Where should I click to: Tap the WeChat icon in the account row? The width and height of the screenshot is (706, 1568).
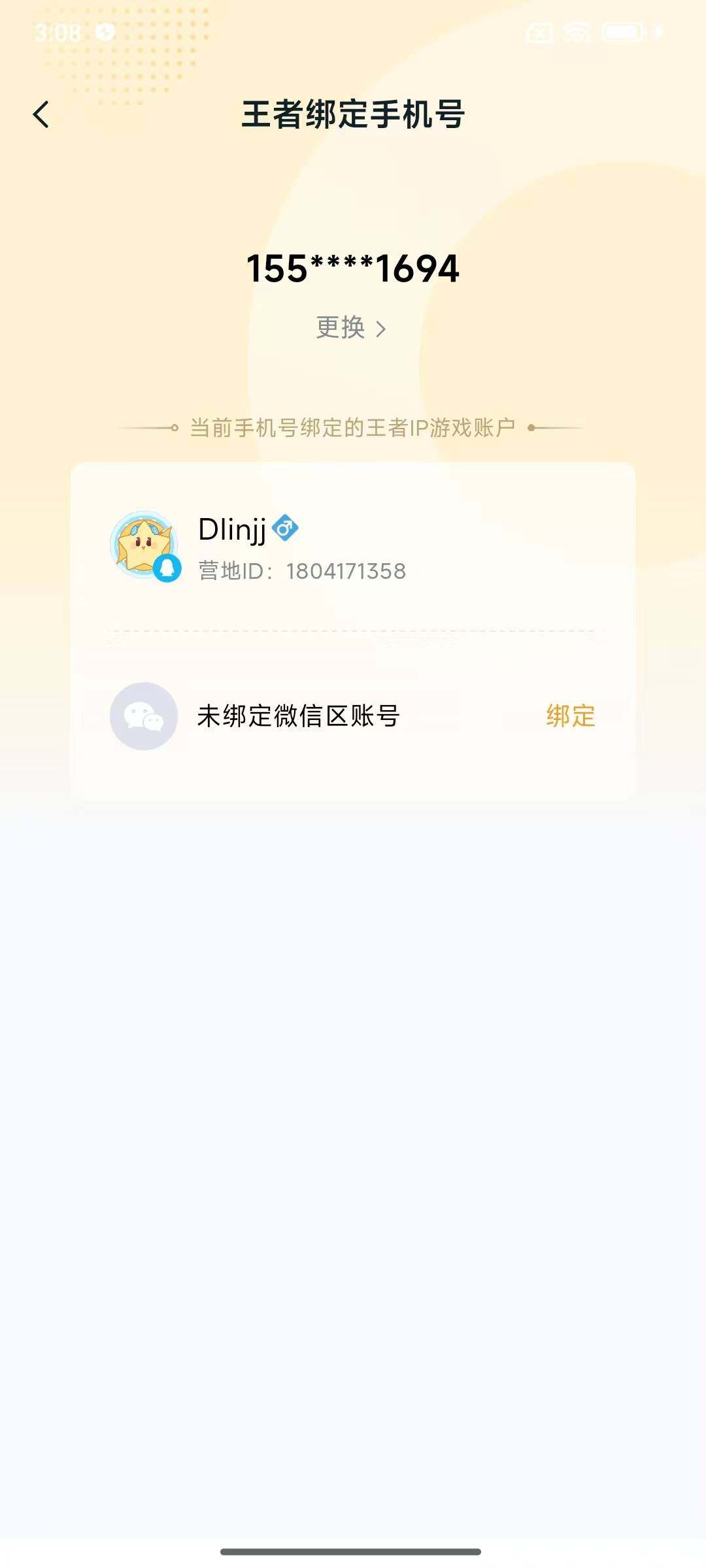click(x=143, y=717)
